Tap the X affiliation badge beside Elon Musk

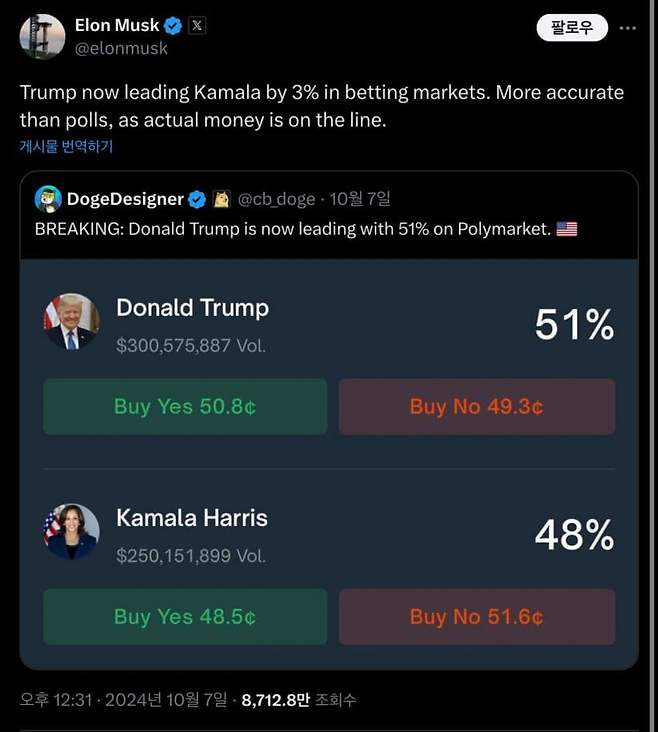click(x=197, y=26)
